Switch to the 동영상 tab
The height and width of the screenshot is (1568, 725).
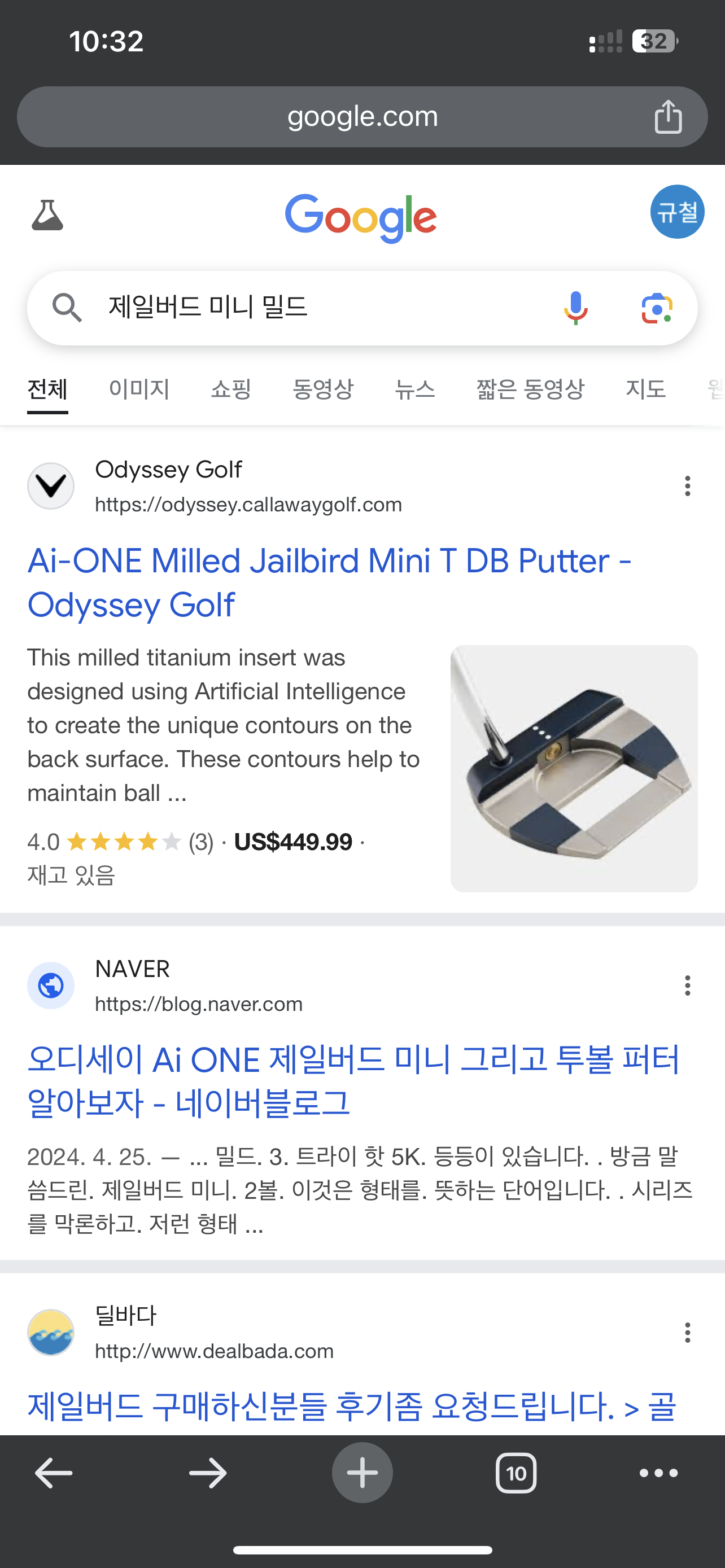[323, 389]
